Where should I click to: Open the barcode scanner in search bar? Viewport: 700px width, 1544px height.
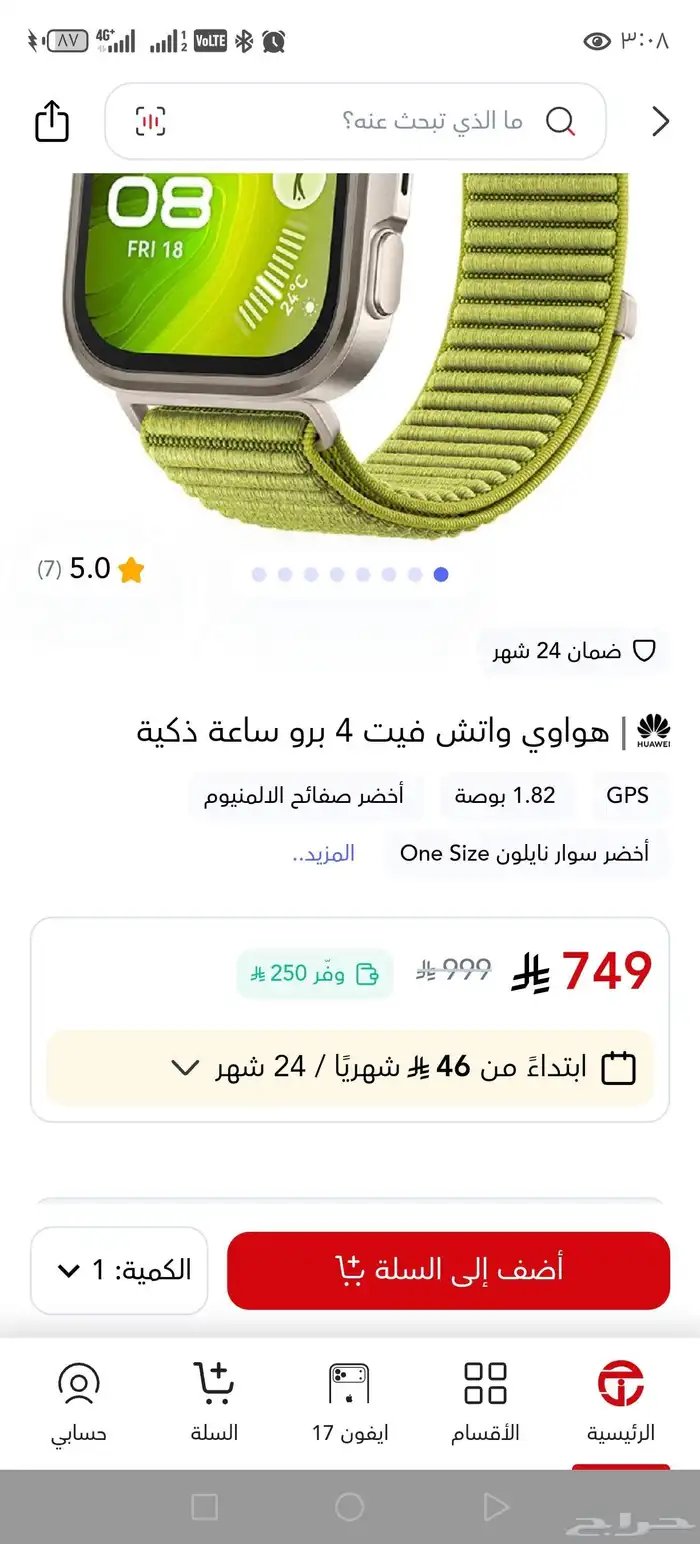click(151, 122)
